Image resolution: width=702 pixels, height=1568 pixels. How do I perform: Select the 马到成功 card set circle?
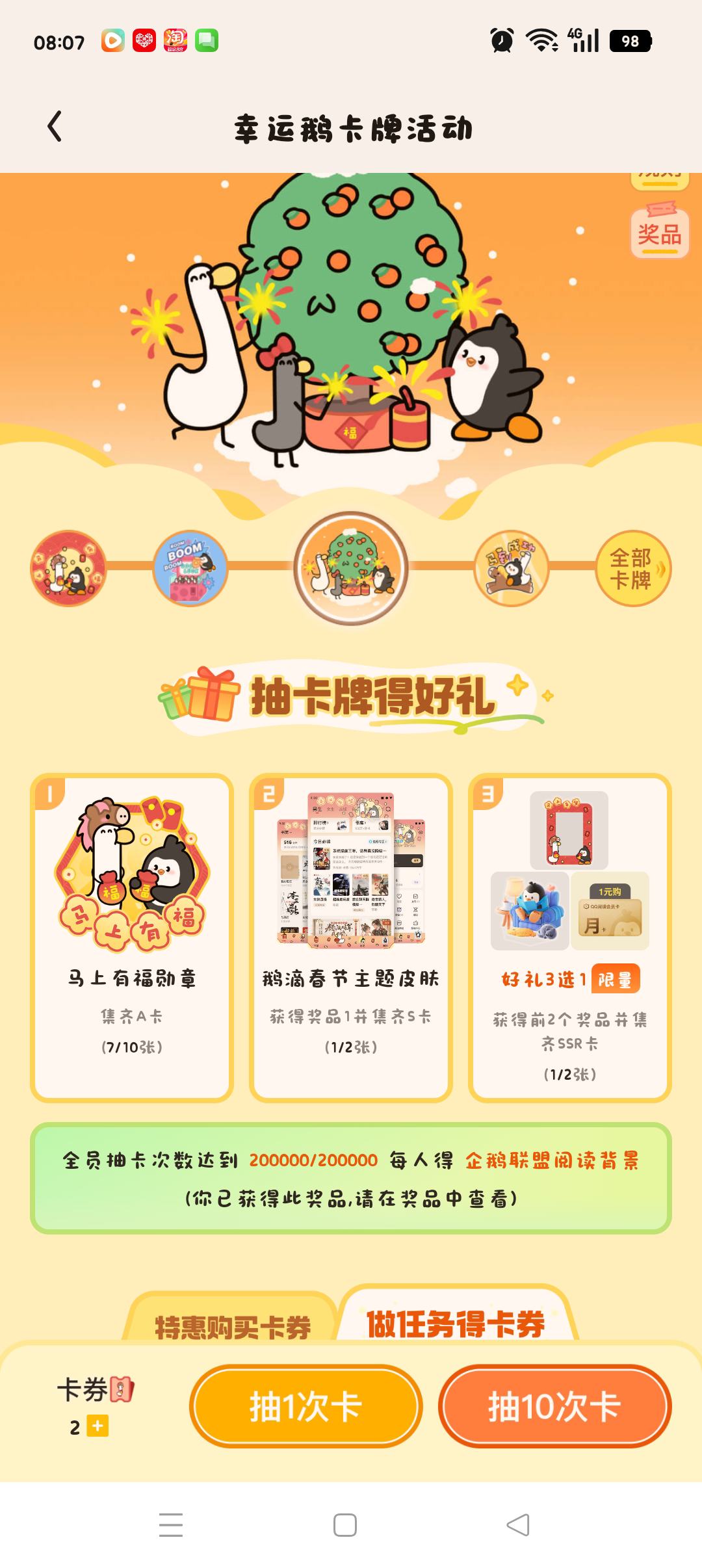(x=512, y=569)
